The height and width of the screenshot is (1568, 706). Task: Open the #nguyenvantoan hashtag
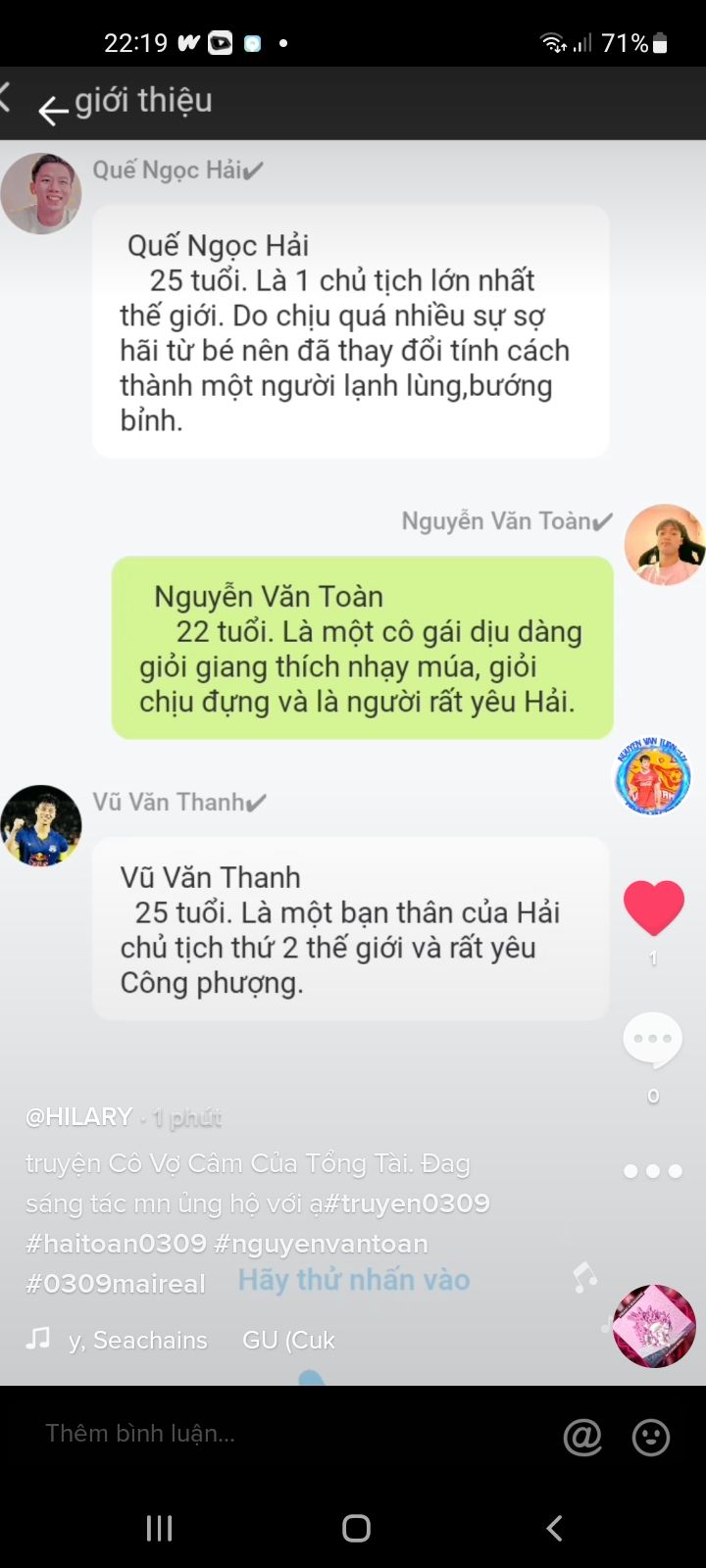[x=321, y=1244]
